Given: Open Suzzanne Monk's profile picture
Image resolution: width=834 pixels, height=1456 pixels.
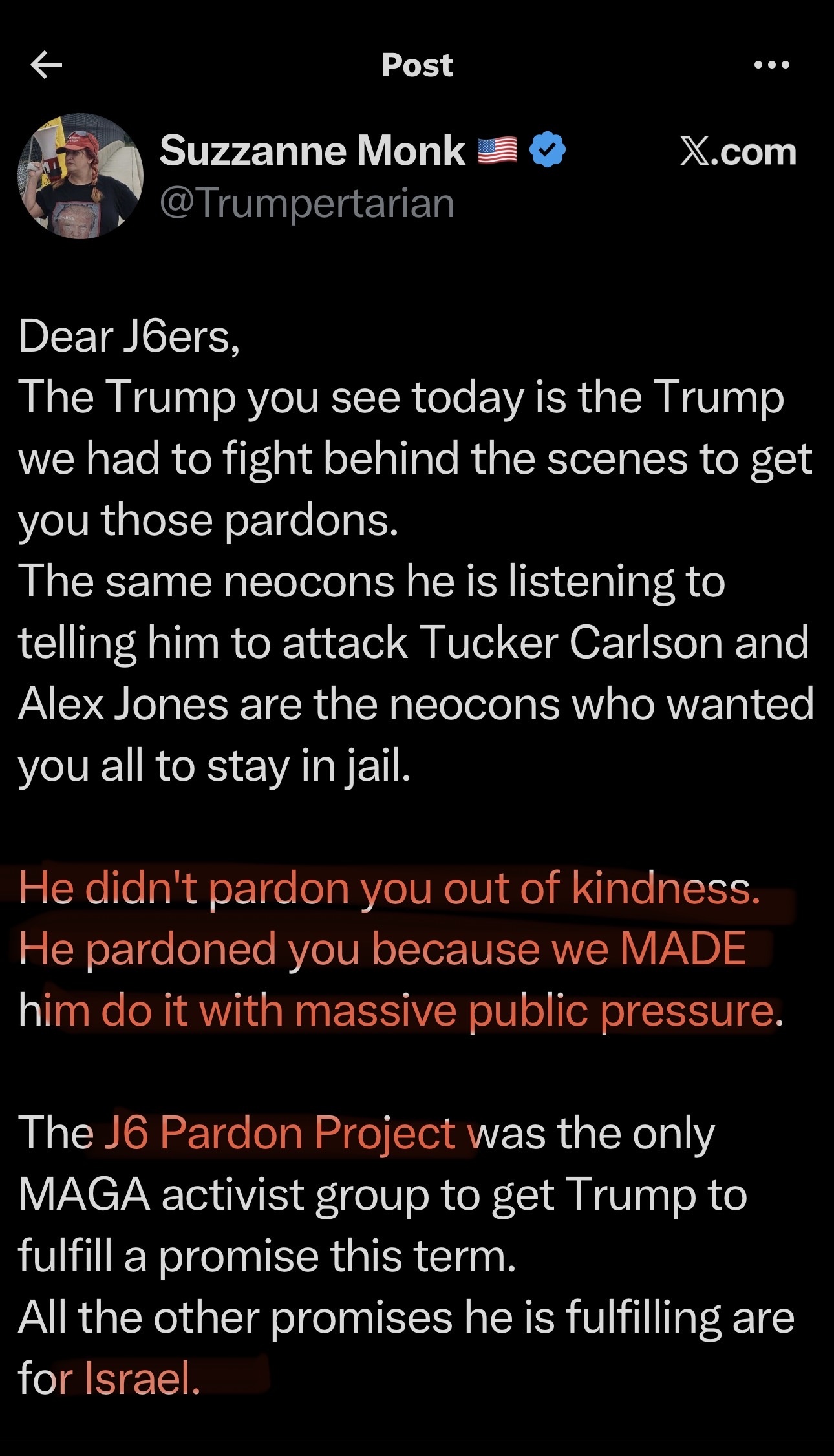Looking at the screenshot, I should tap(80, 176).
